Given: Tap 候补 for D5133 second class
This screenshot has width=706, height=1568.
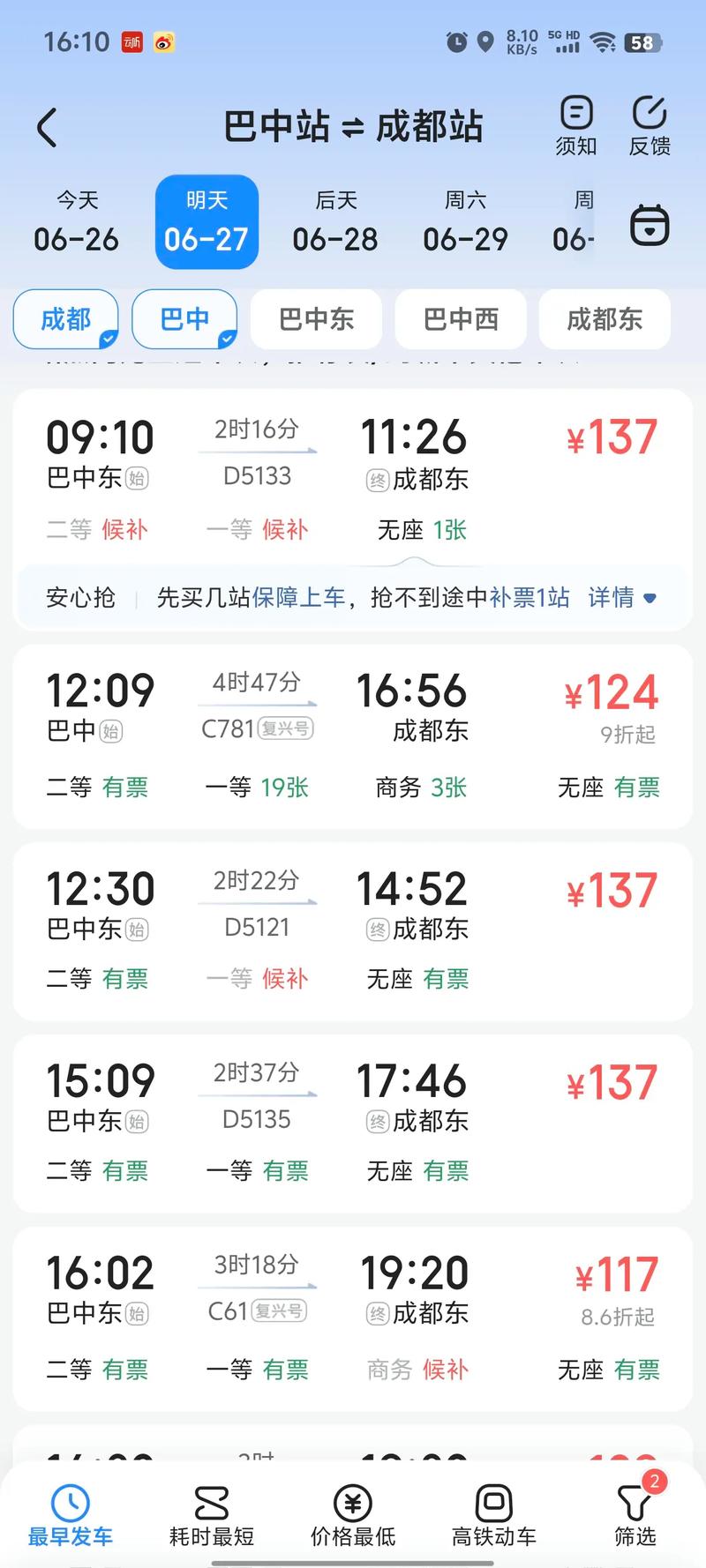Looking at the screenshot, I should (x=124, y=530).
